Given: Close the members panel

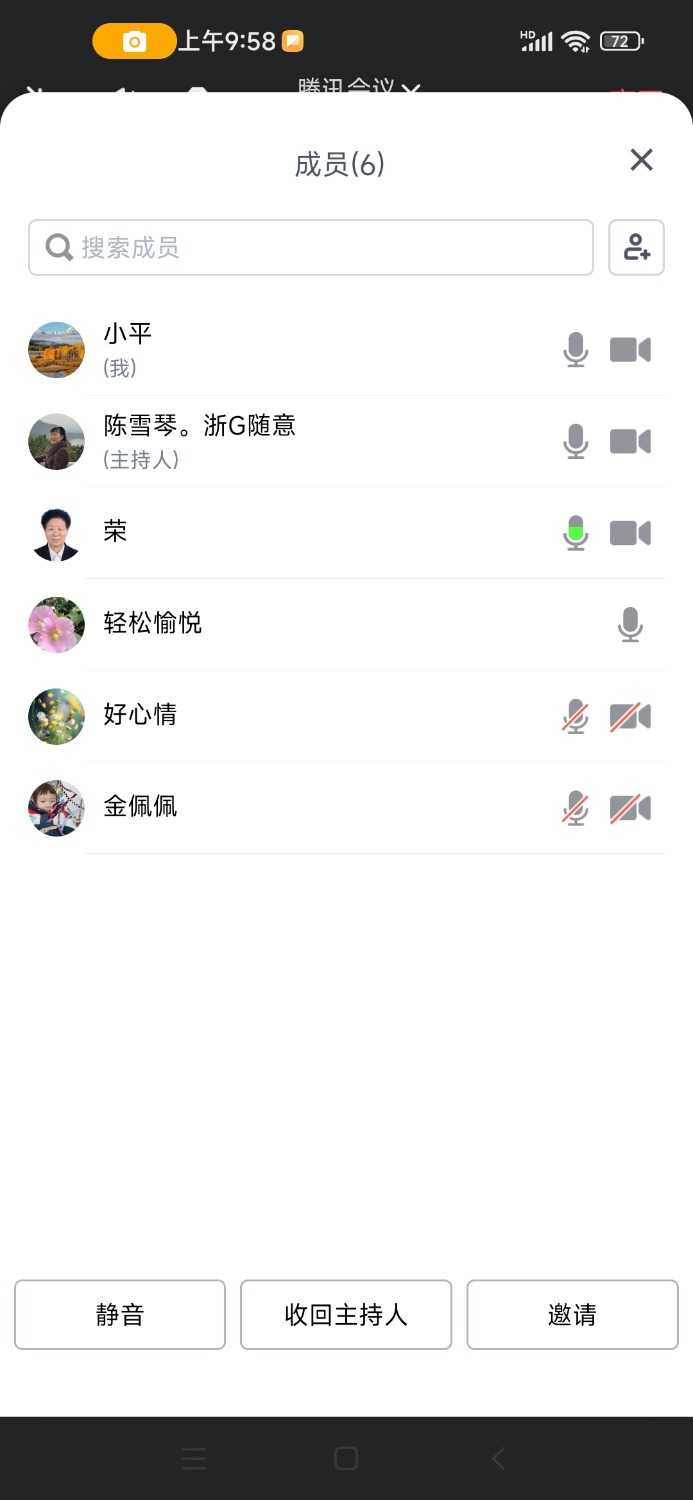Looking at the screenshot, I should (641, 160).
